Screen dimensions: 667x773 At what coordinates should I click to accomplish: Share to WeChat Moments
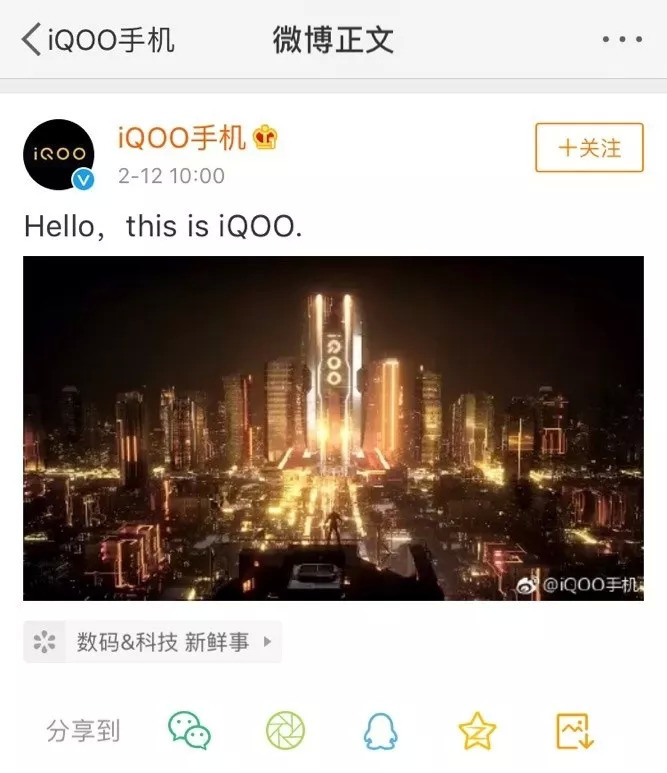[x=286, y=731]
